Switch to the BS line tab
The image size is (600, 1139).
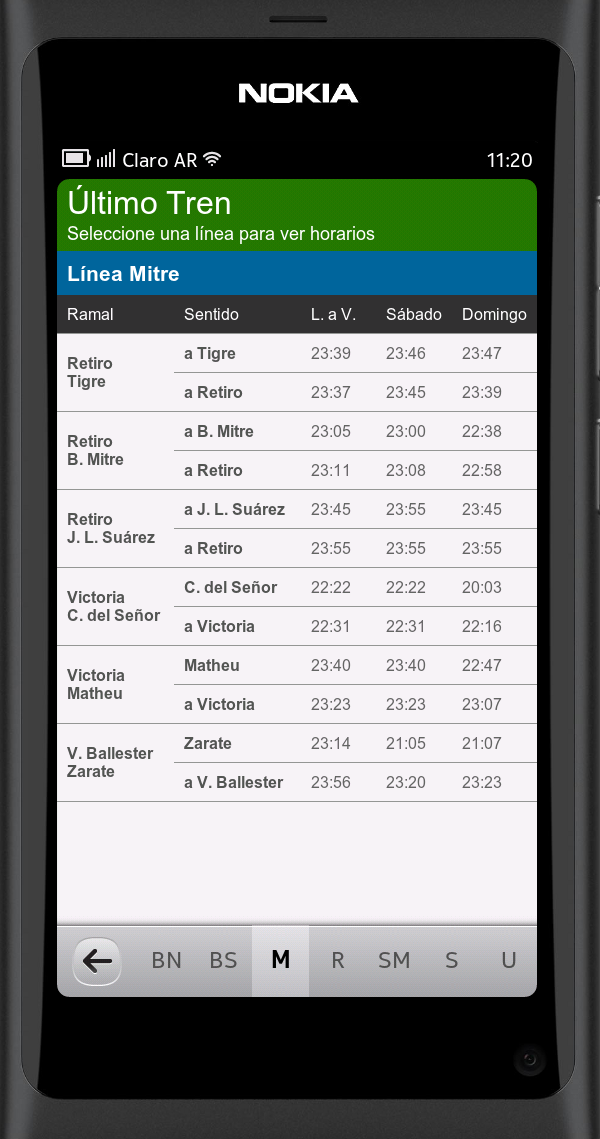[223, 960]
